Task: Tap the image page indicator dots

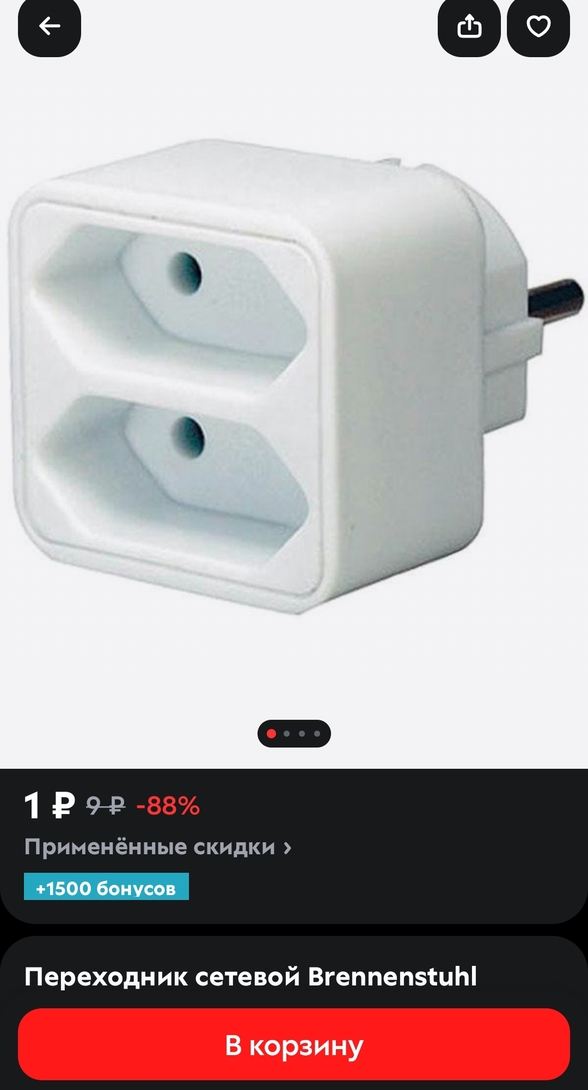Action: [x=294, y=733]
